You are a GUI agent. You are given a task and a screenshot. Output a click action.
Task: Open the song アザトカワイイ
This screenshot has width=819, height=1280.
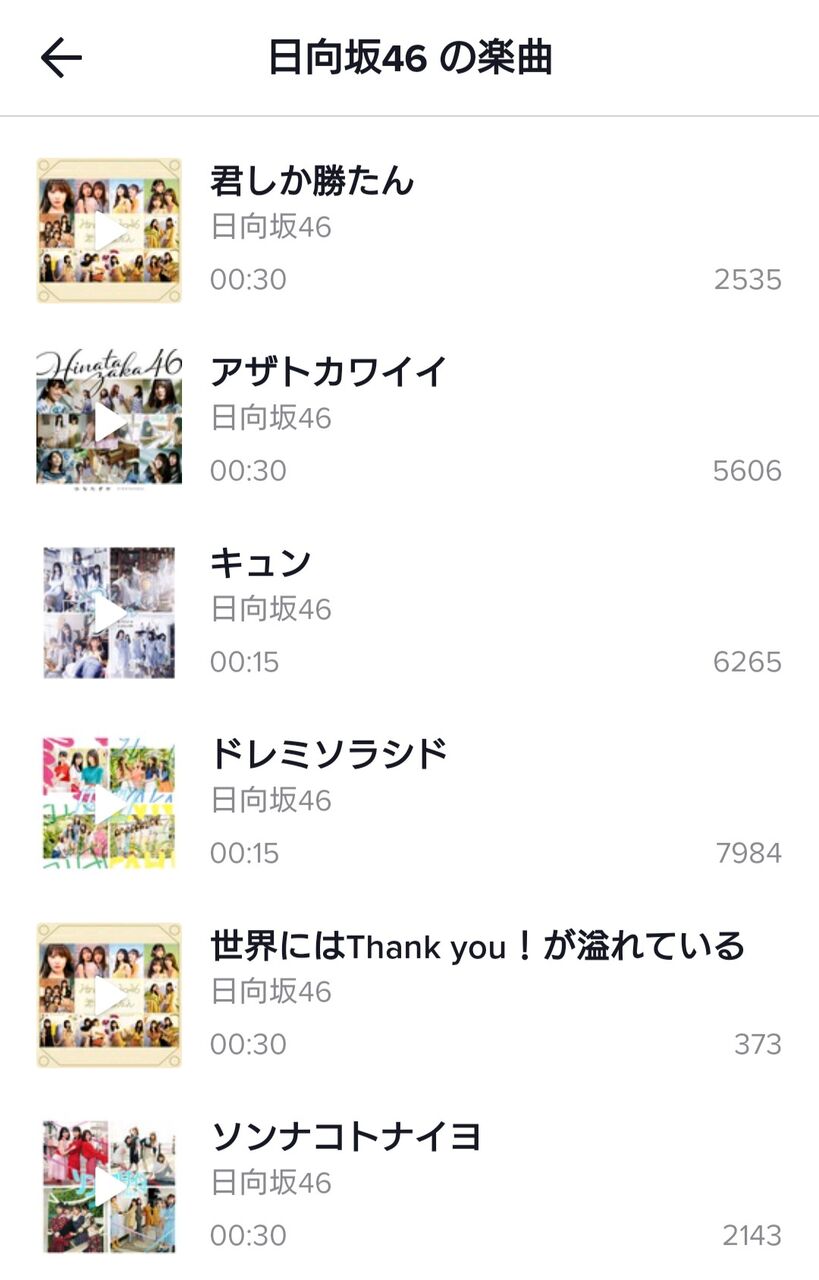(x=328, y=373)
